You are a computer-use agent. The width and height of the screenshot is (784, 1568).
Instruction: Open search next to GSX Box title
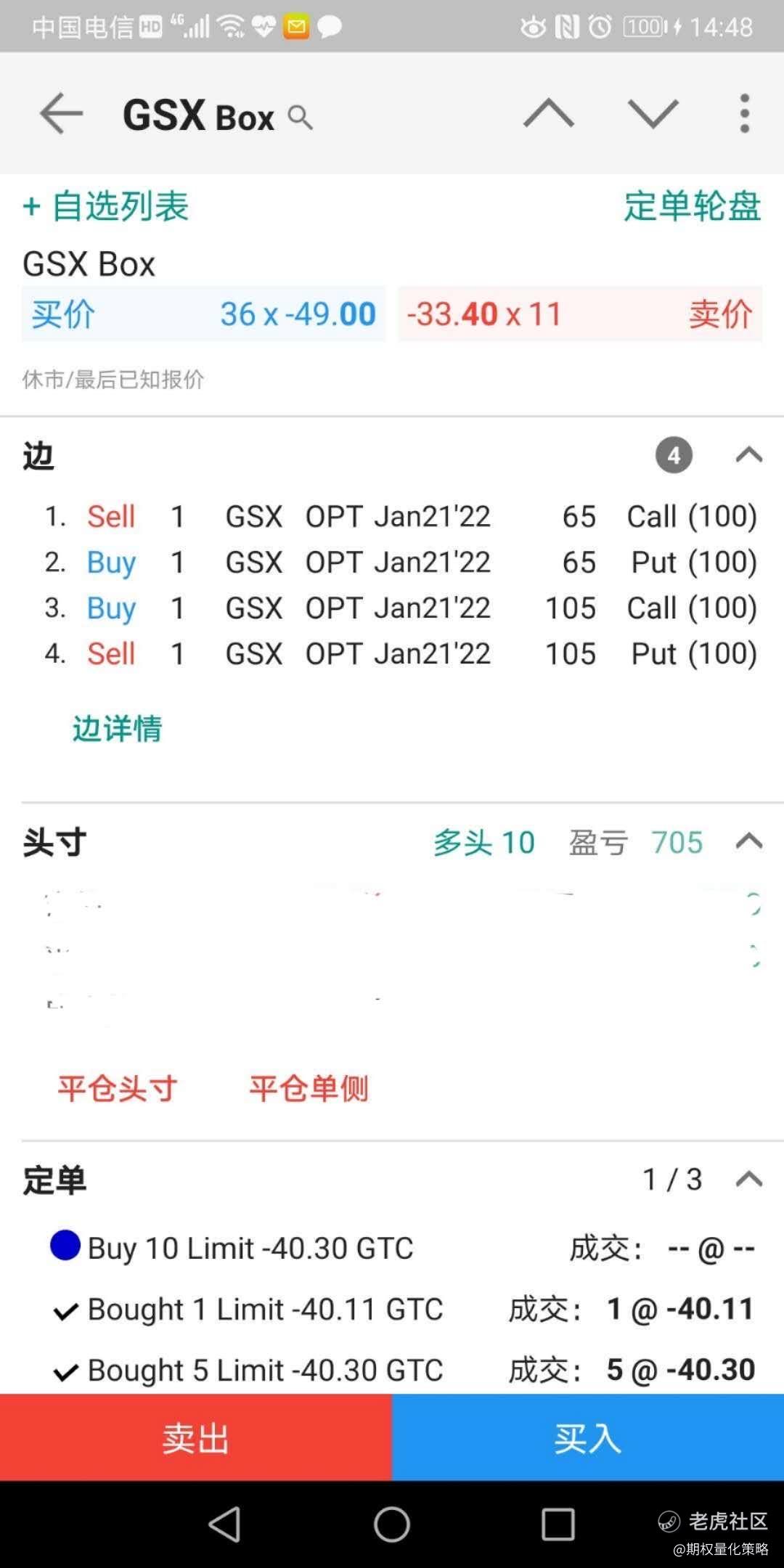pos(300,118)
